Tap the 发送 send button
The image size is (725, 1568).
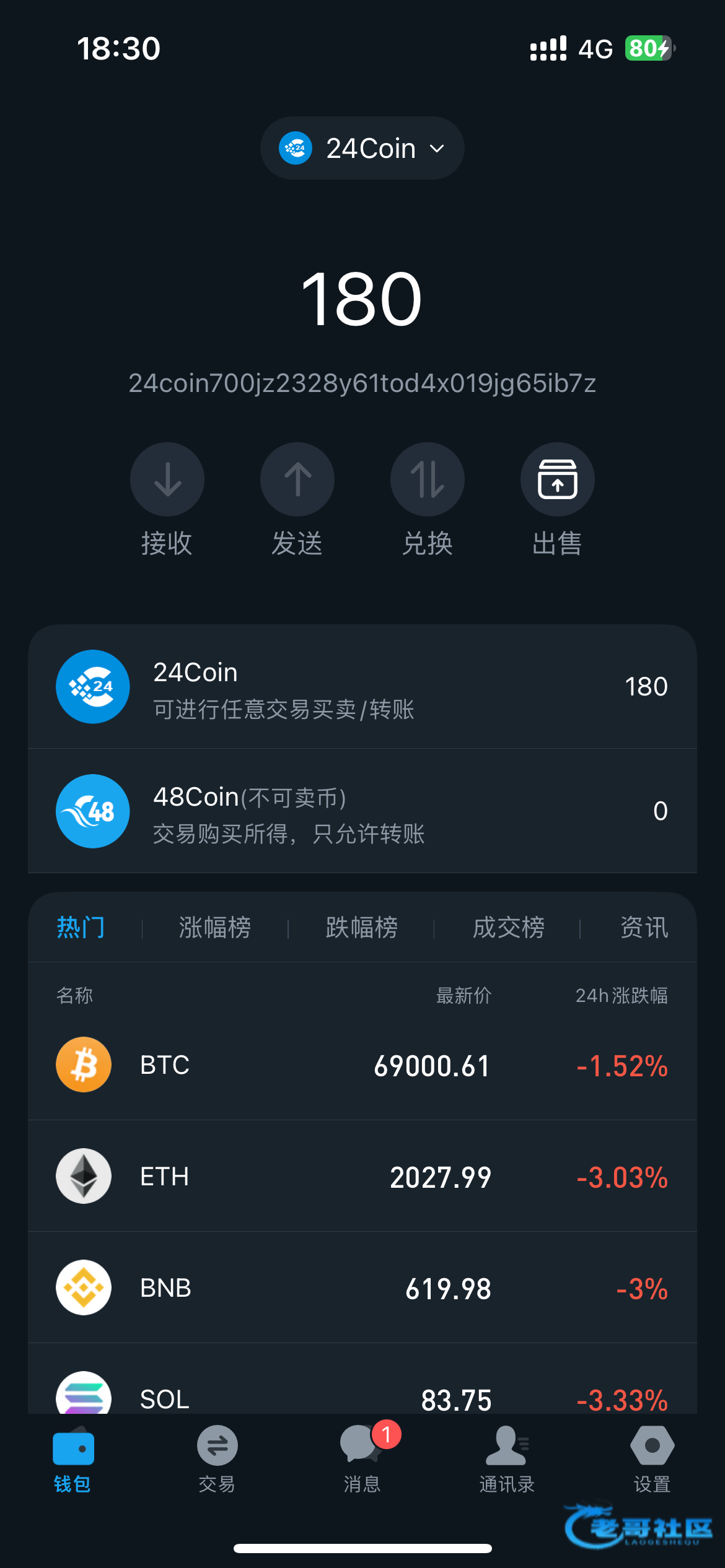click(x=297, y=479)
